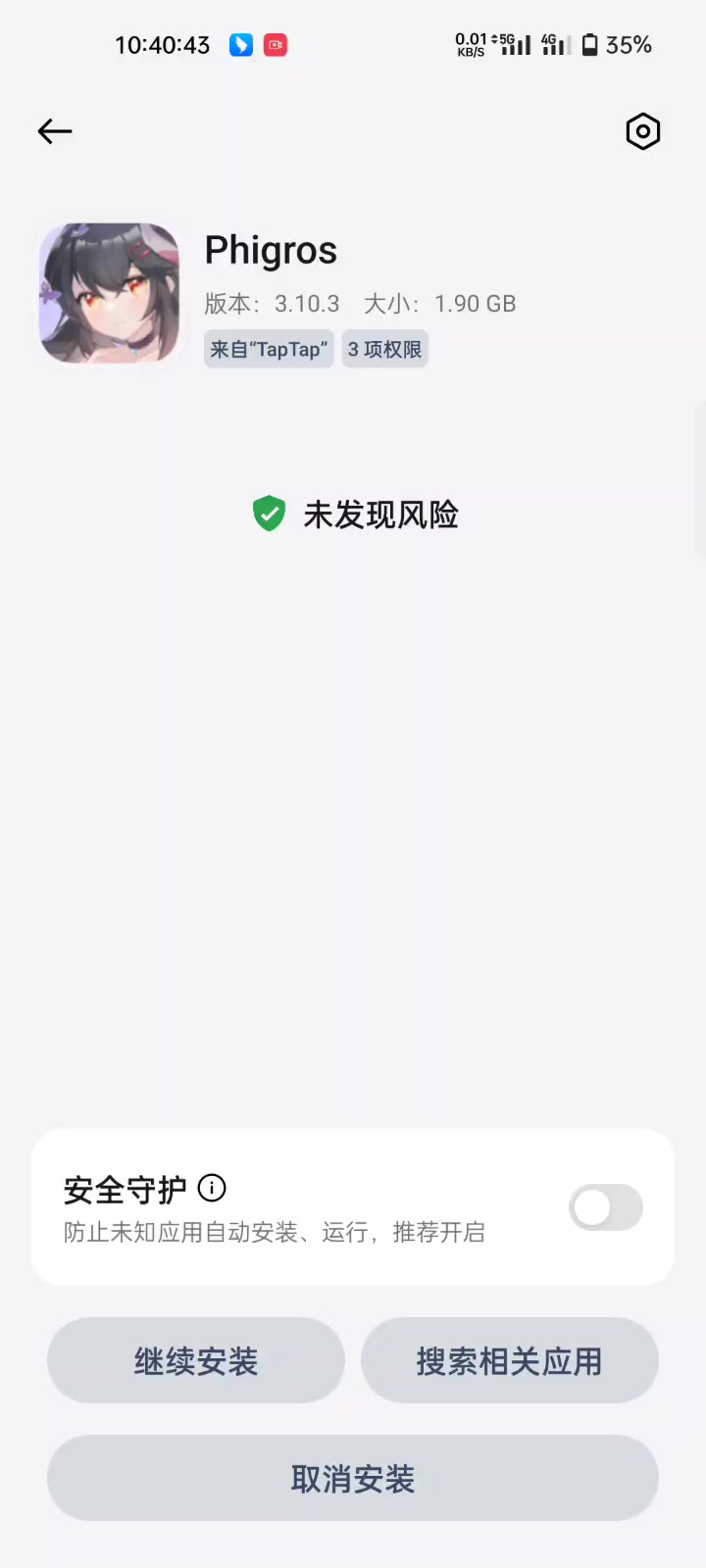Go back using the arrow icon
The width and height of the screenshot is (706, 1568).
pos(55,131)
